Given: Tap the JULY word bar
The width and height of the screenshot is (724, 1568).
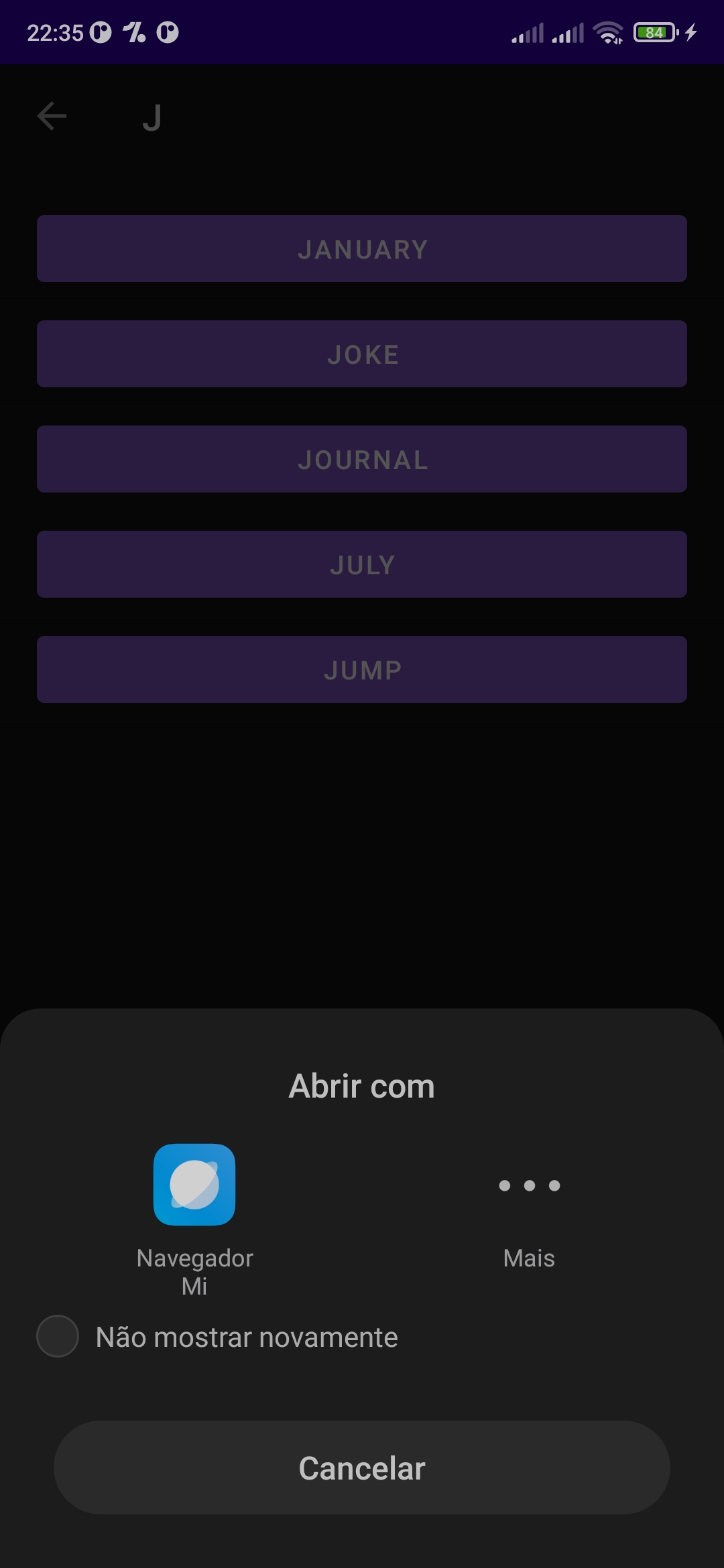Looking at the screenshot, I should [362, 564].
